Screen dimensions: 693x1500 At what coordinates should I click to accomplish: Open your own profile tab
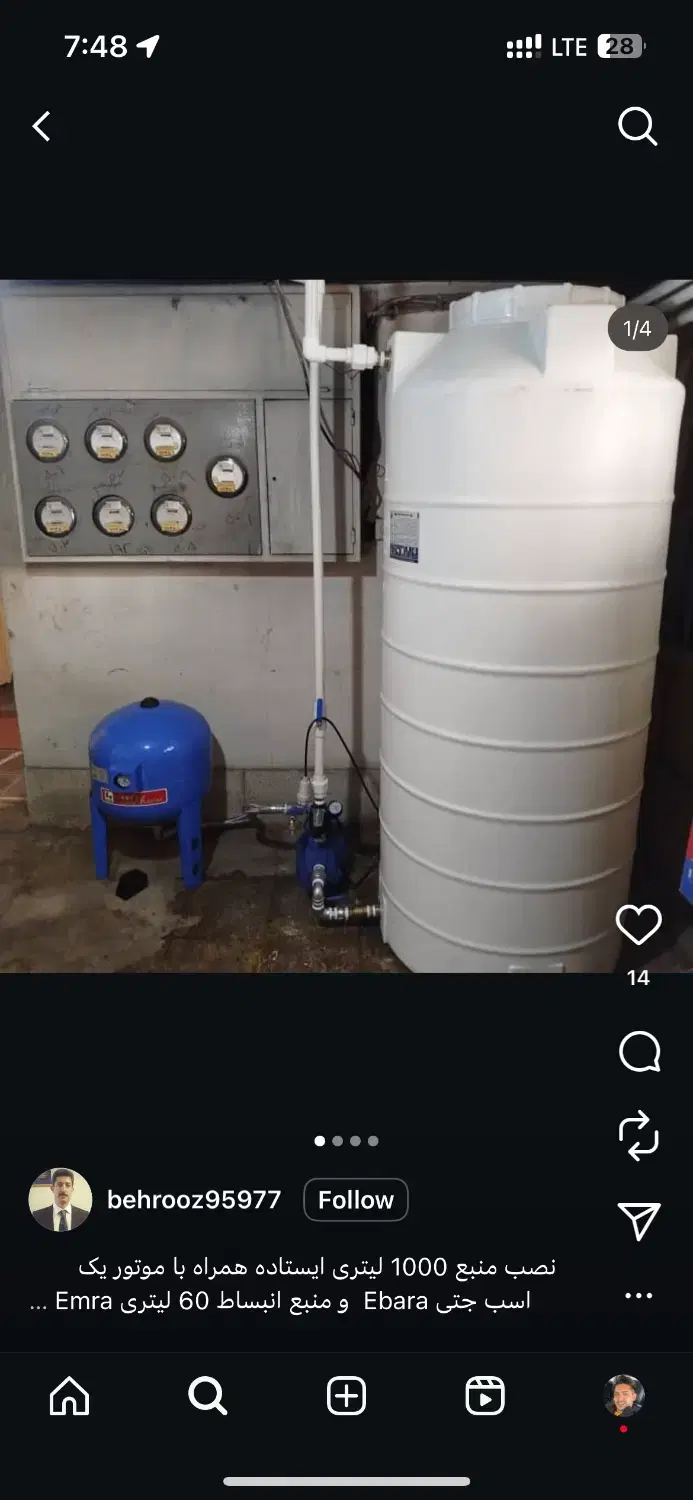[624, 1396]
